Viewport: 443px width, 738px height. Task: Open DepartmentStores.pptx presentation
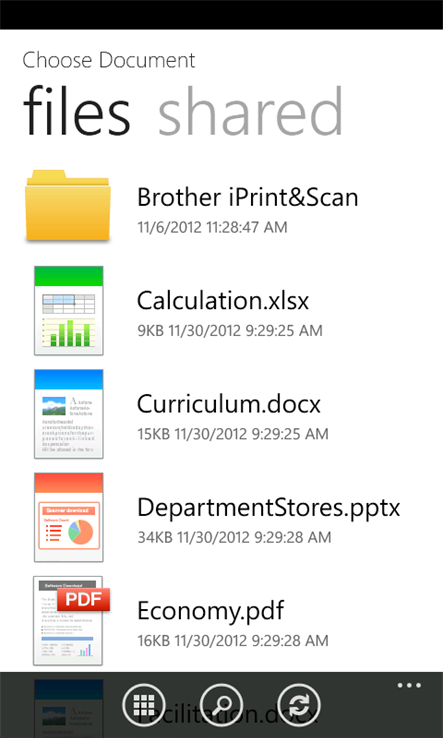click(x=221, y=518)
